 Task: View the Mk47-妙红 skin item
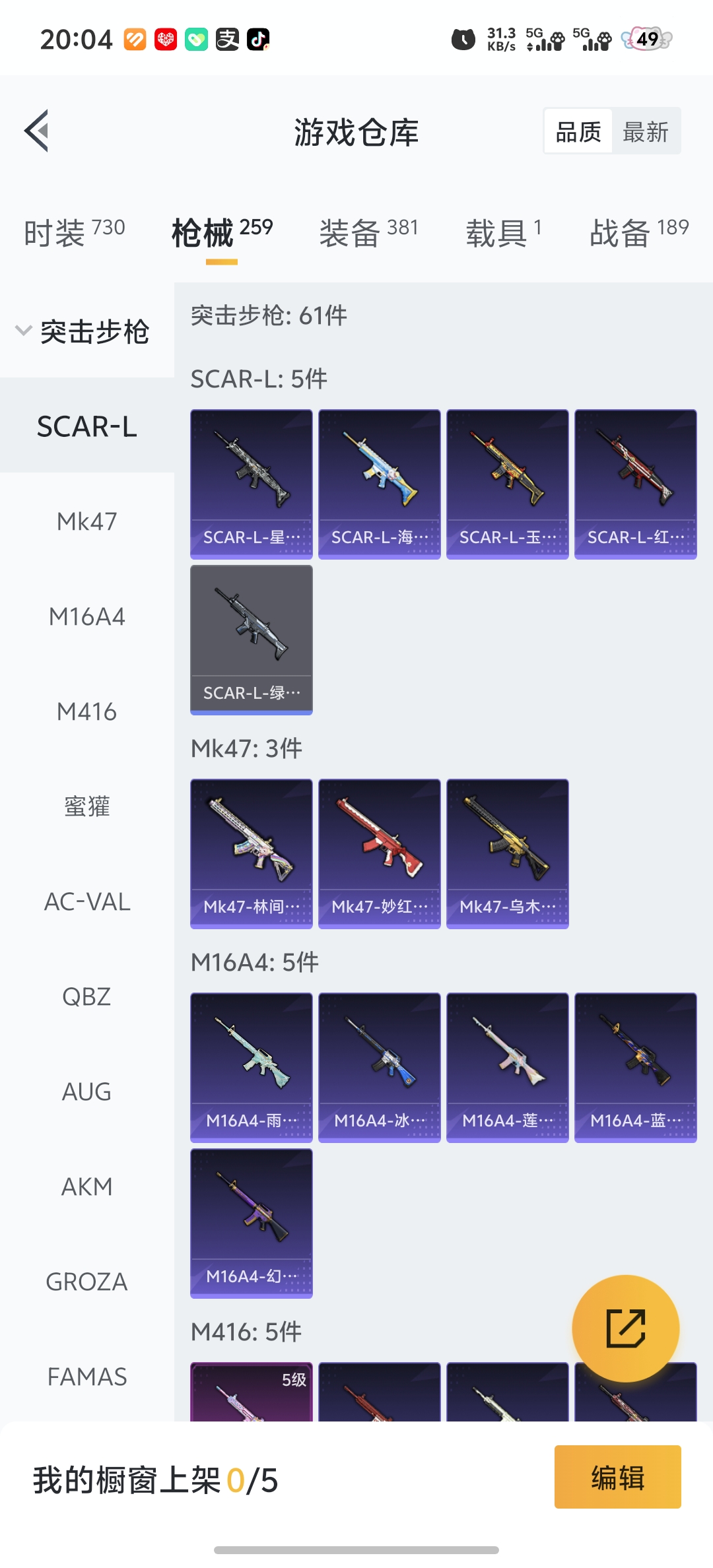pyautogui.click(x=380, y=853)
